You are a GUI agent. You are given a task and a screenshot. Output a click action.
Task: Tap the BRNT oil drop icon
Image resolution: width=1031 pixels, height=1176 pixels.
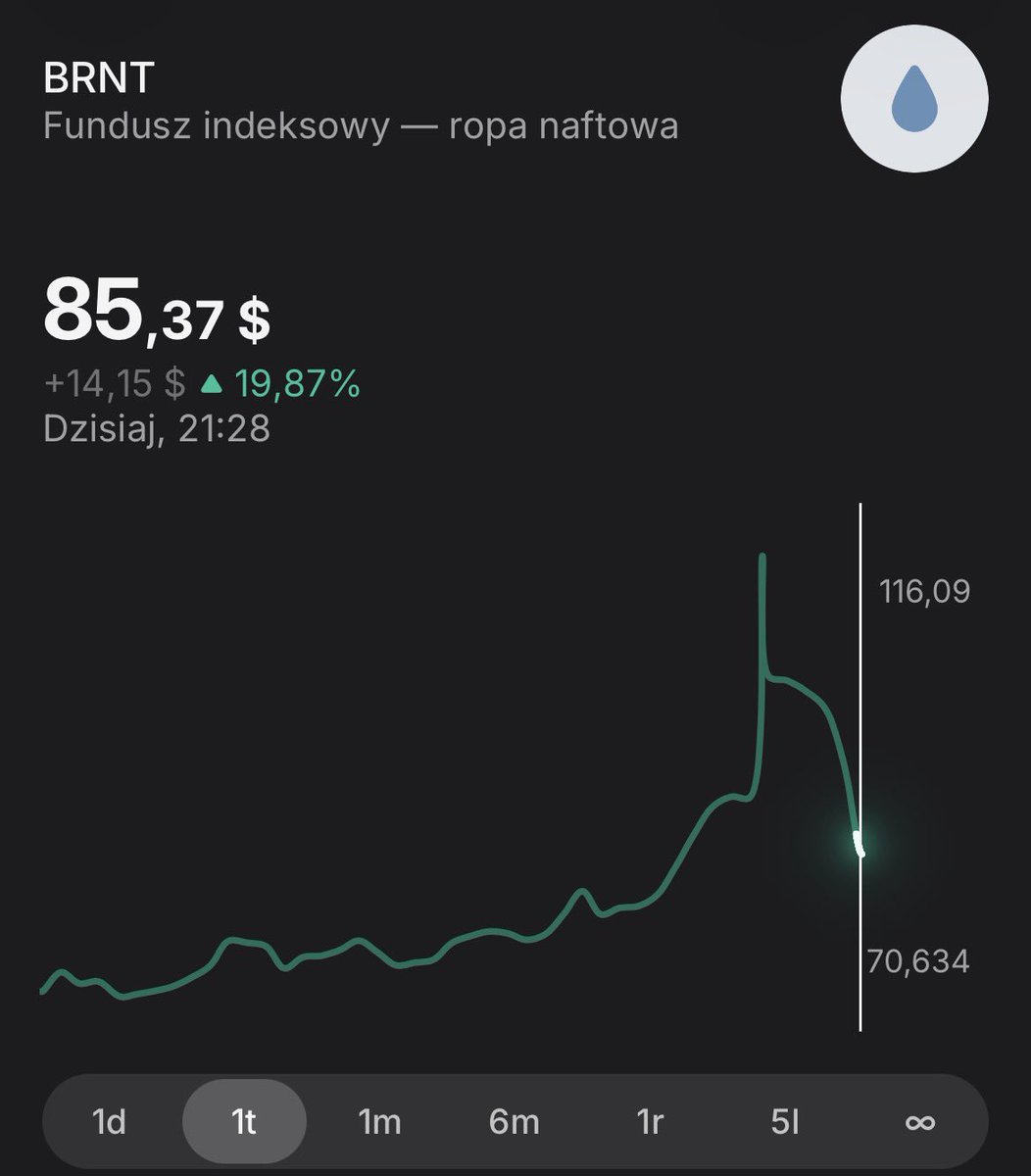pyautogui.click(x=913, y=100)
